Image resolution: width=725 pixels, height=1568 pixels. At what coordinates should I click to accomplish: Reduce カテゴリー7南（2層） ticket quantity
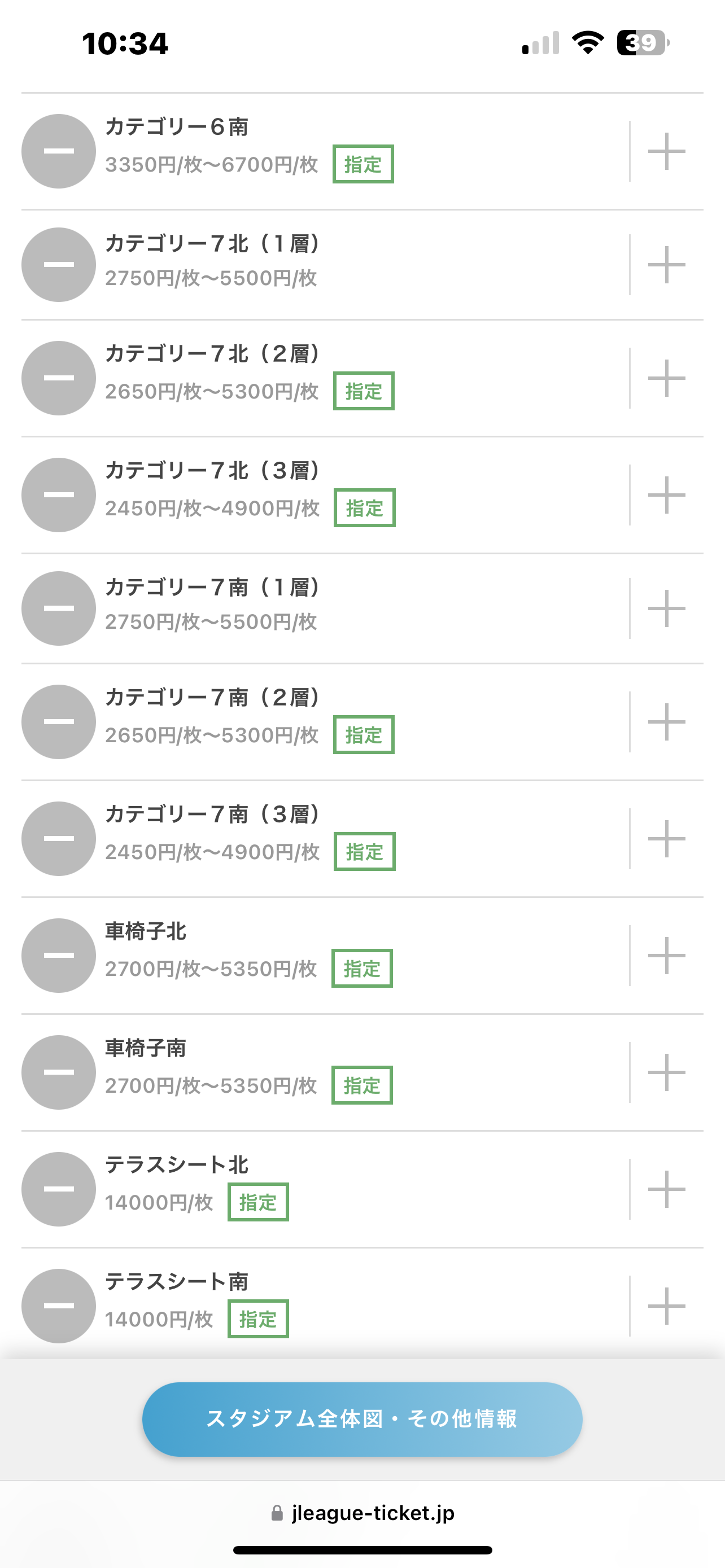58,722
